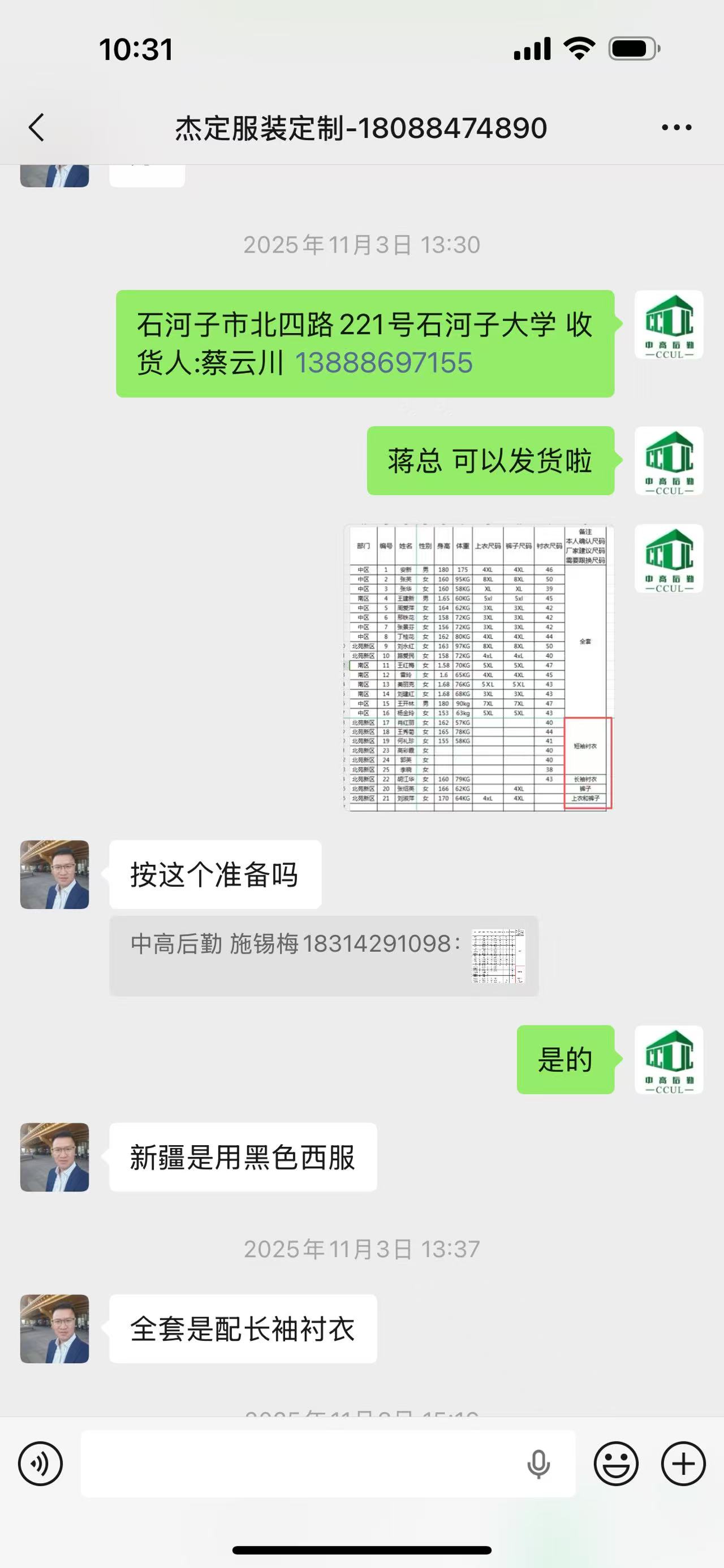Viewport: 724px width, 1568px height.
Task: Open the quoted message from 施锡梅
Action: (324, 956)
